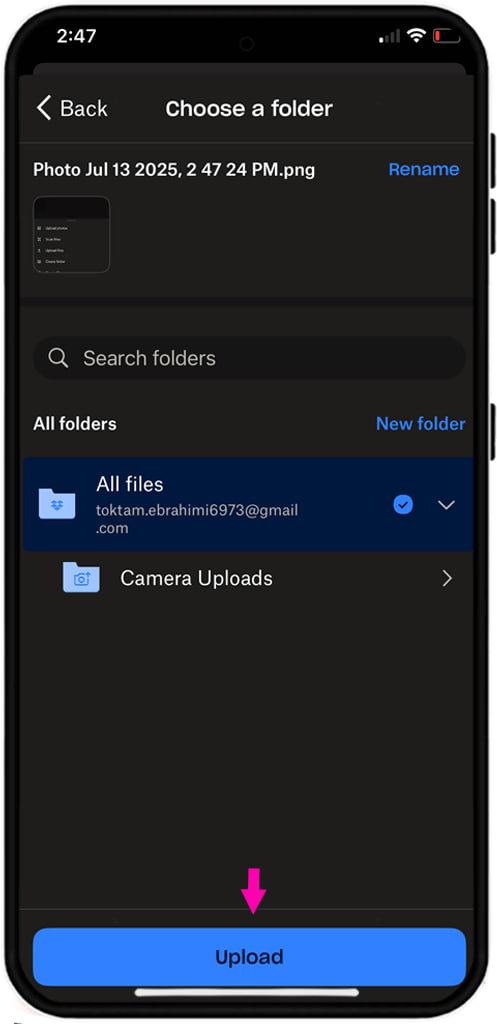Image resolution: width=497 pixels, height=1024 pixels.
Task: Rename the photo file
Action: (423, 169)
